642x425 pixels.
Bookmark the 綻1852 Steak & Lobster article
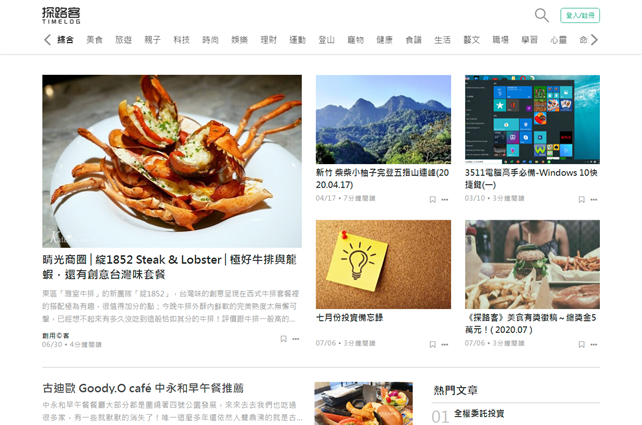[283, 339]
